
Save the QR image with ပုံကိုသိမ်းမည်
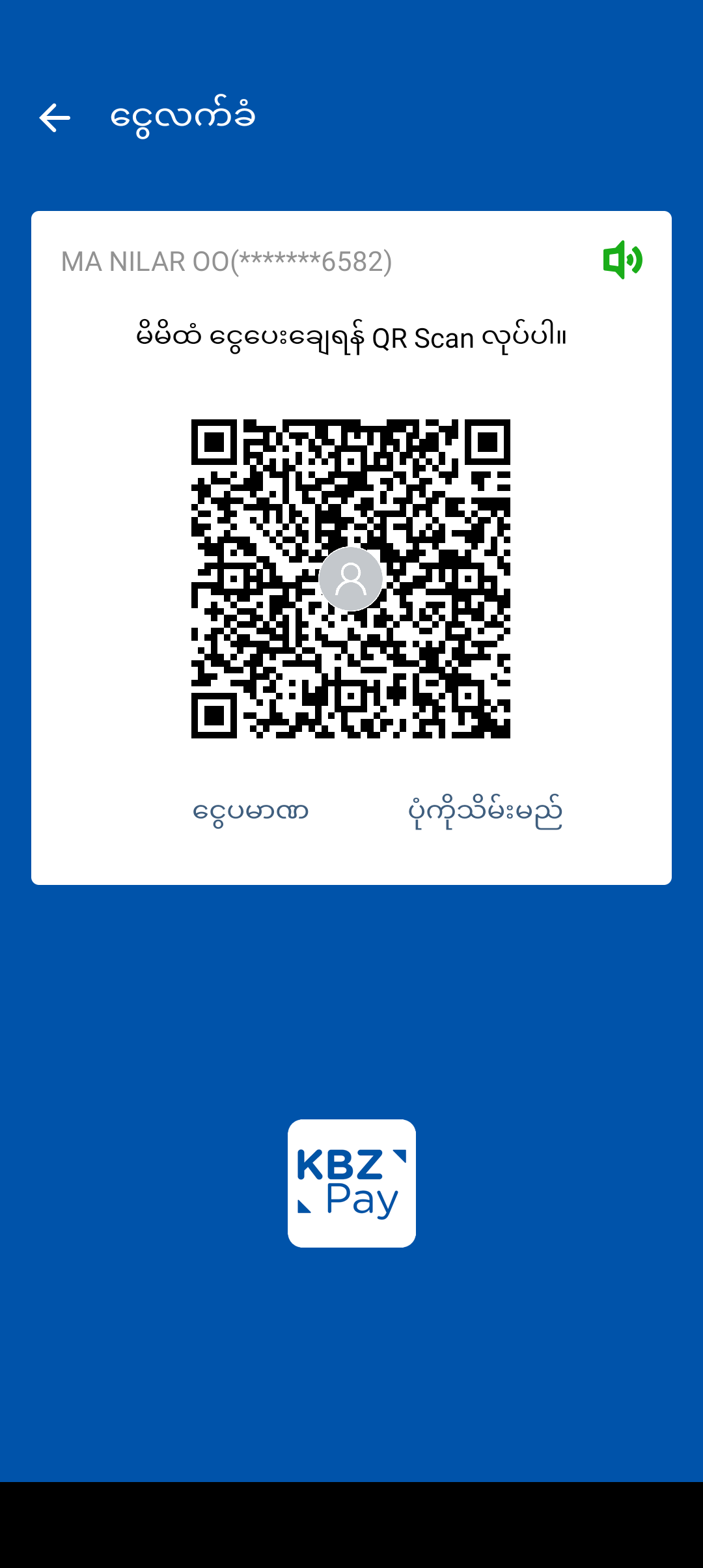pyautogui.click(x=485, y=812)
